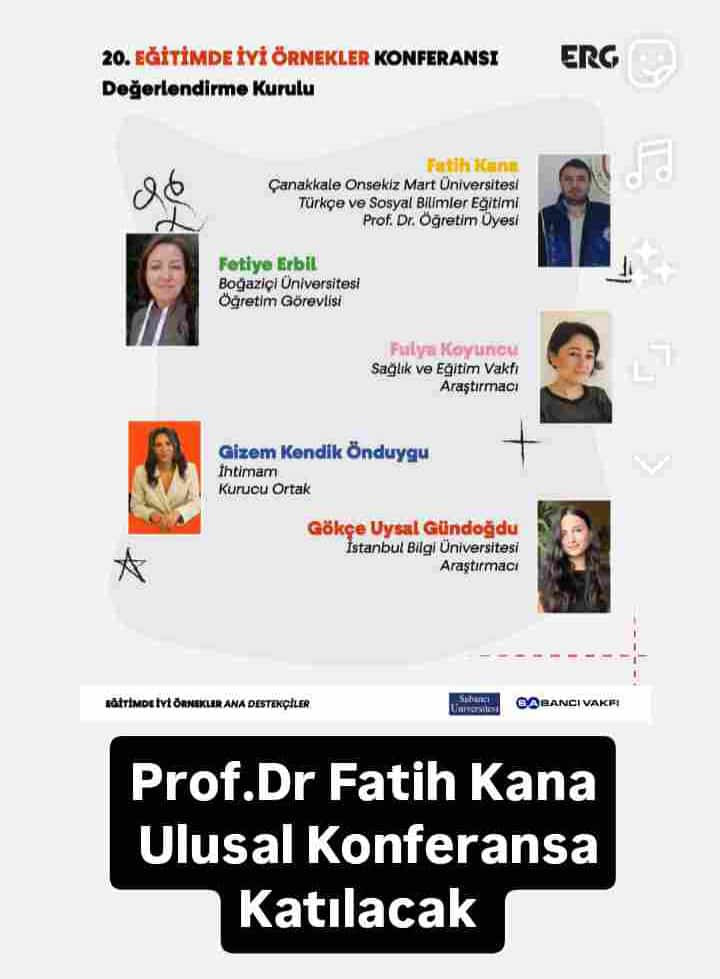Screen dimensions: 720x979
Task: Open the sticker picker
Action: coord(652,60)
